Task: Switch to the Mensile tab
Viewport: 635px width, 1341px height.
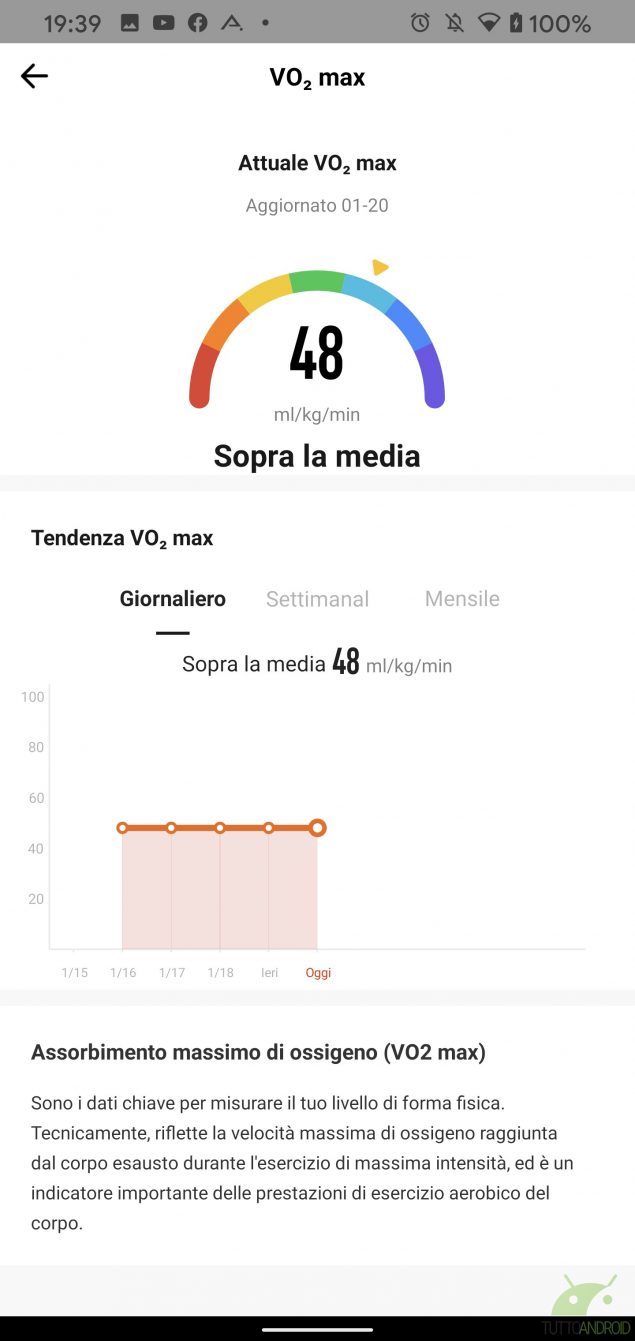Action: (x=462, y=598)
